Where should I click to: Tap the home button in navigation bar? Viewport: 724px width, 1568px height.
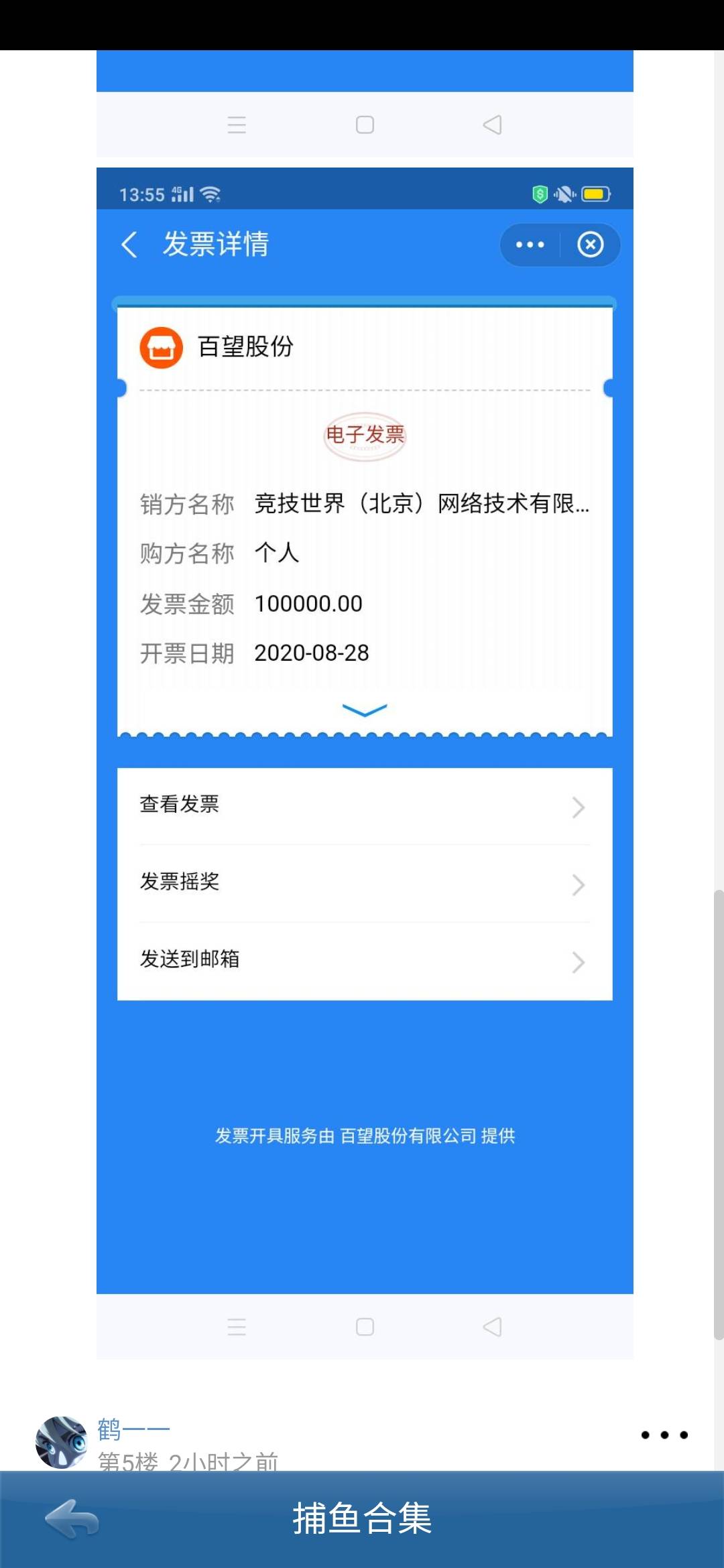point(364,1327)
